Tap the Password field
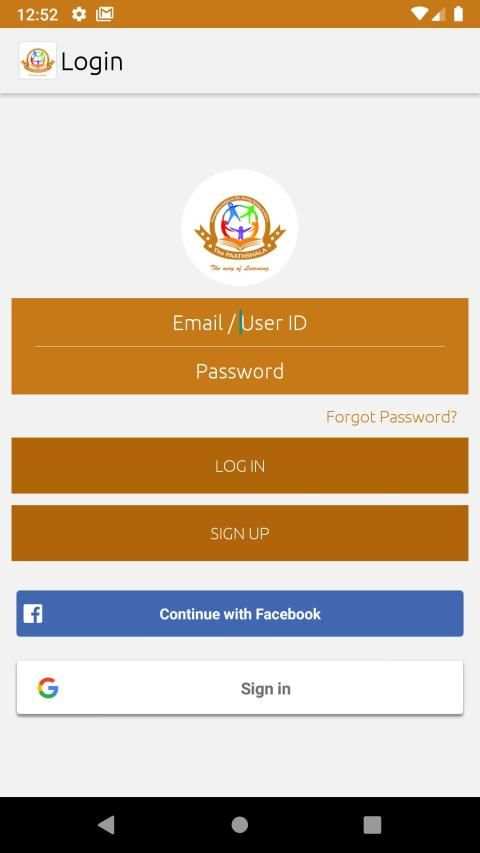Screen dimensions: 480x853 [239, 371]
